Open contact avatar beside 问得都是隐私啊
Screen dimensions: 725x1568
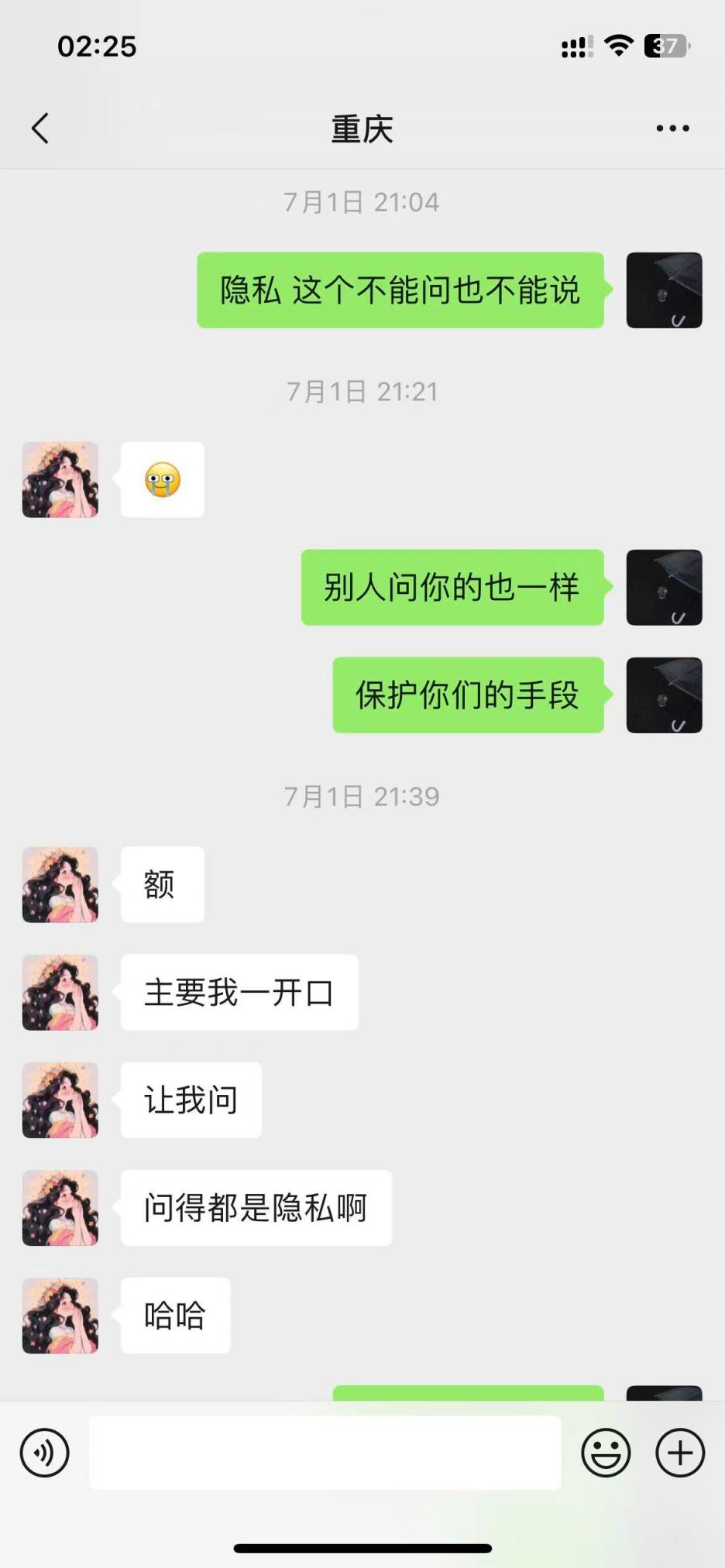[x=60, y=1208]
